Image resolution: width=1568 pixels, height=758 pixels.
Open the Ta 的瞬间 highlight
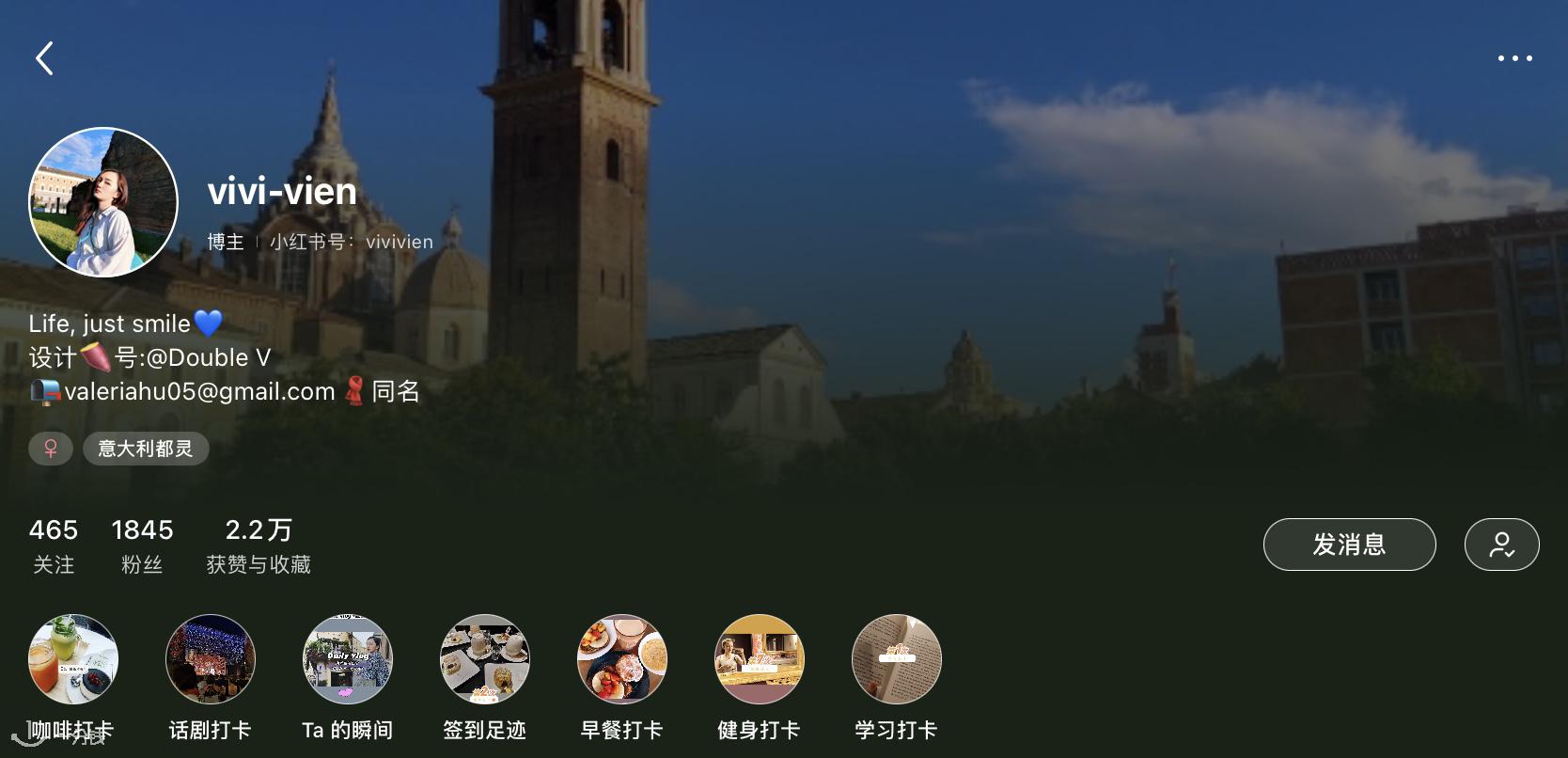pos(348,659)
